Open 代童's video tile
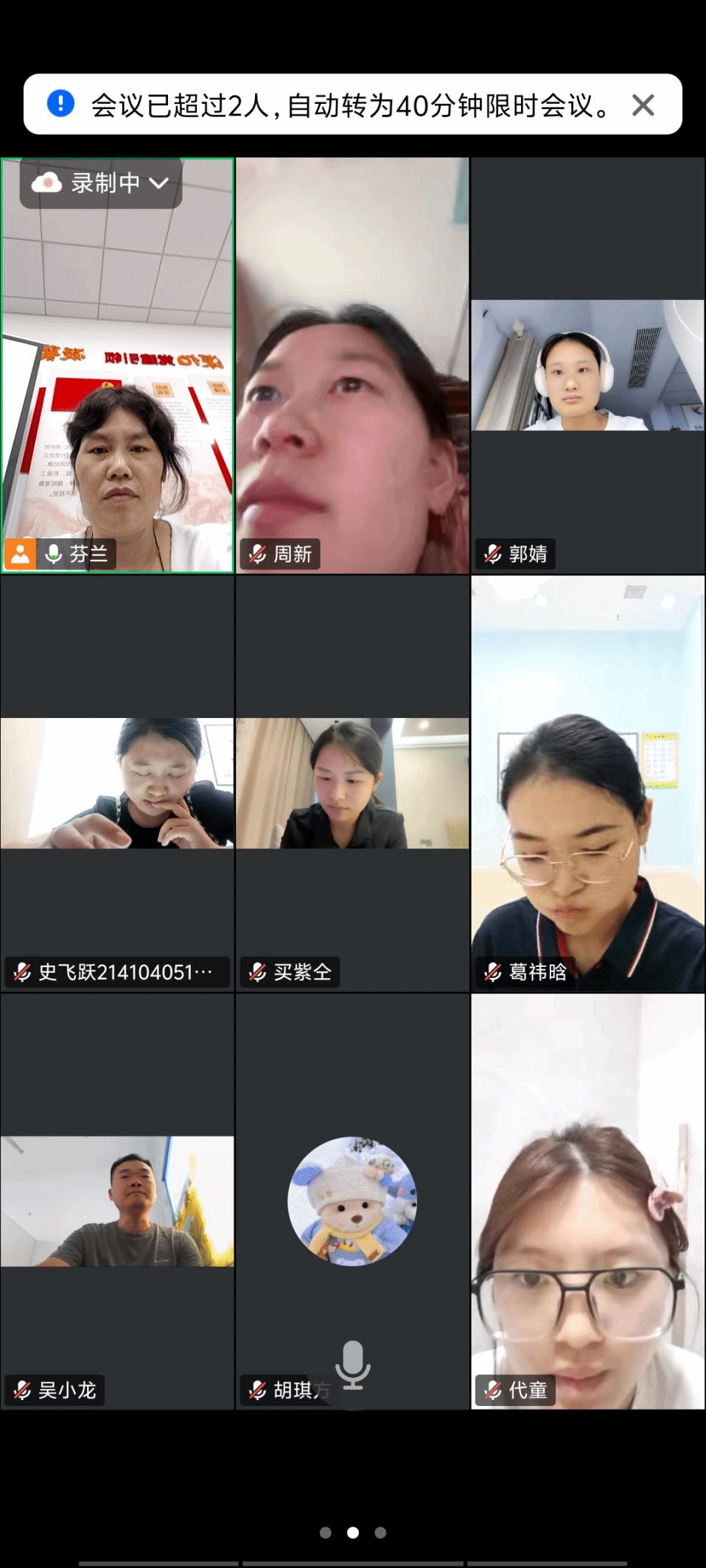 [x=587, y=1201]
